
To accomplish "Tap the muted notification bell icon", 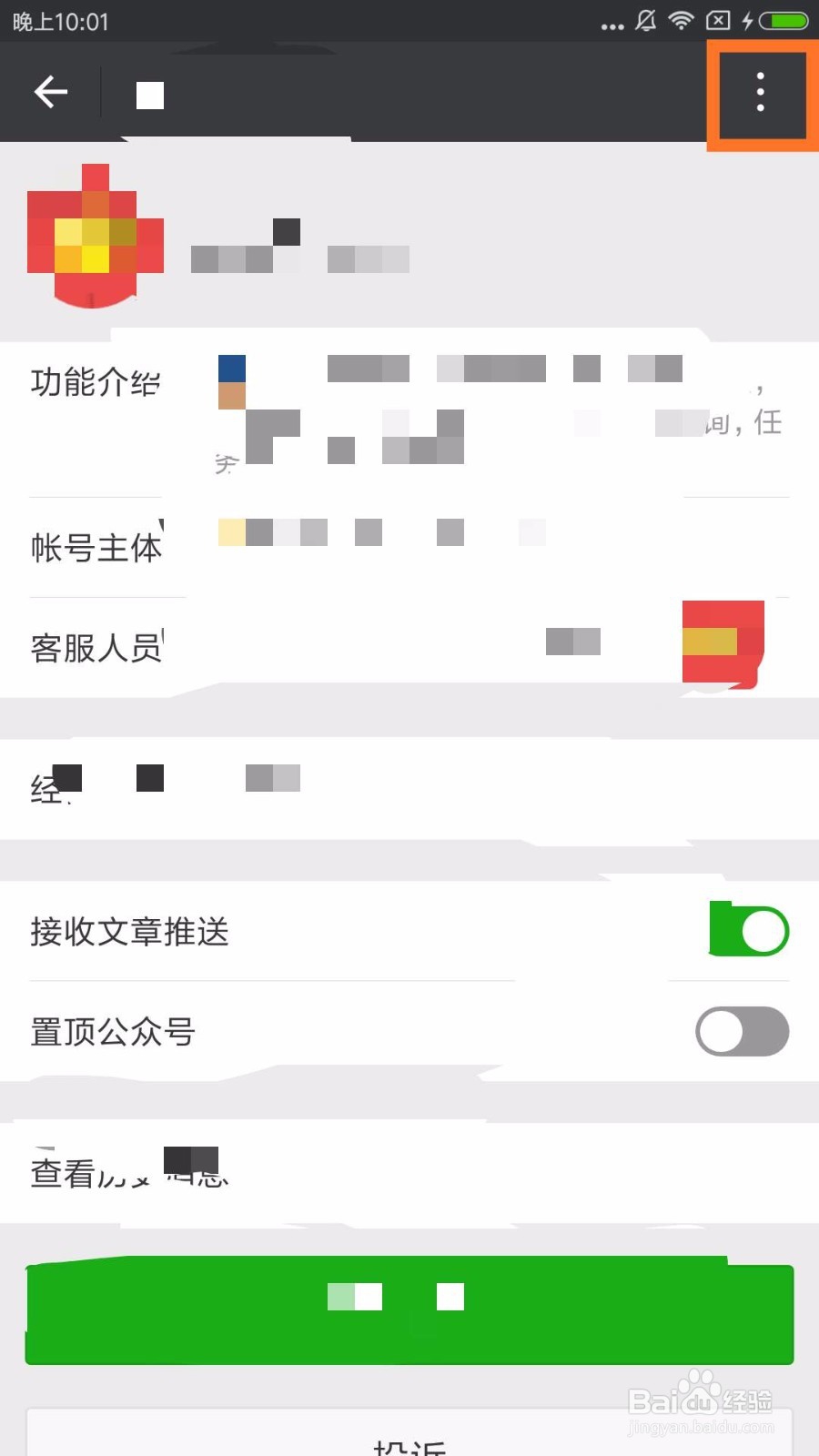I will (x=645, y=20).
